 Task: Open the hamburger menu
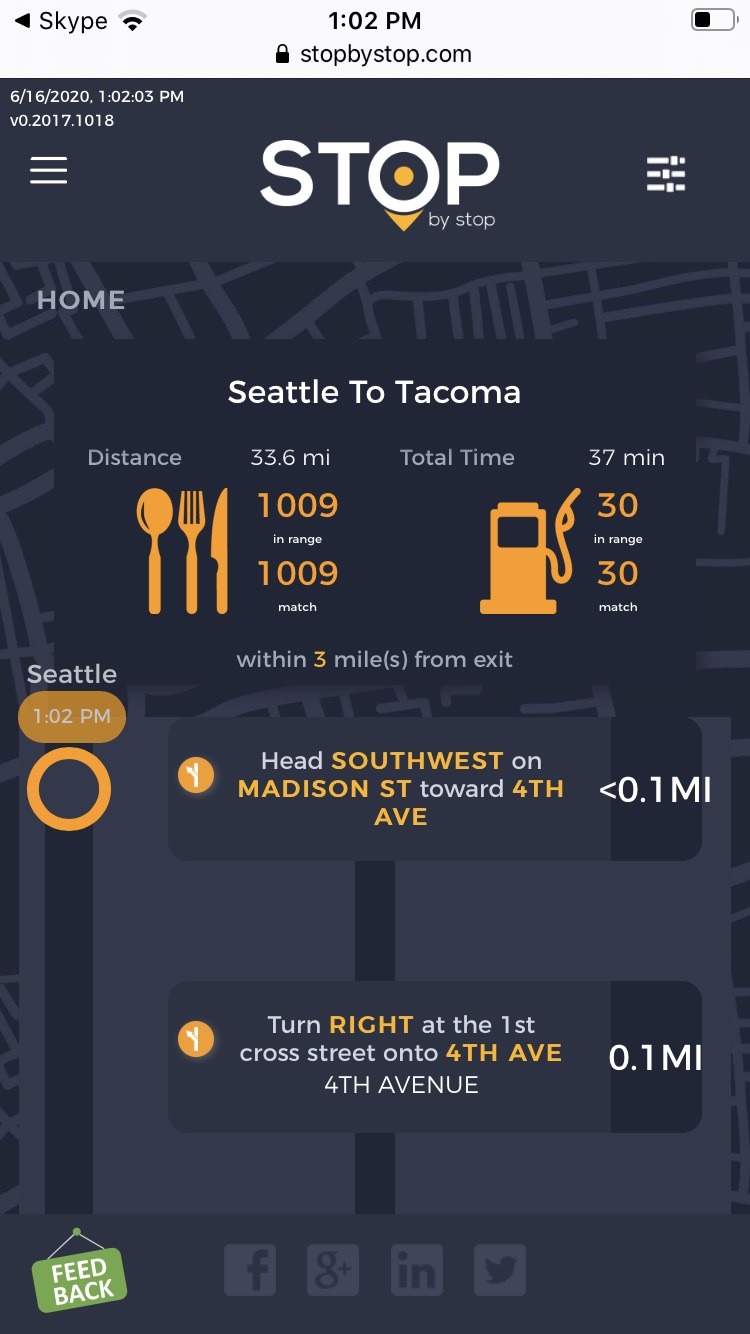tap(48, 171)
